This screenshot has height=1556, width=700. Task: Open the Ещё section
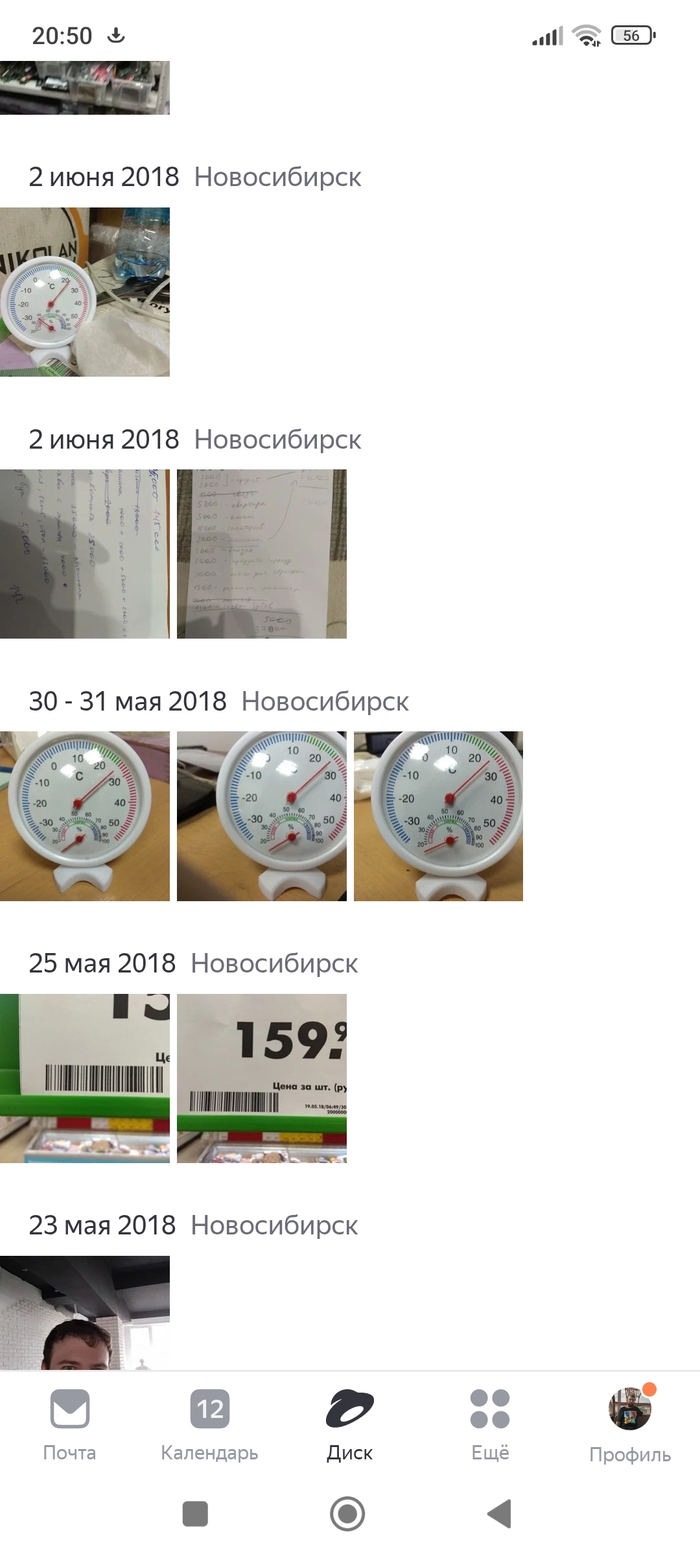point(490,1425)
